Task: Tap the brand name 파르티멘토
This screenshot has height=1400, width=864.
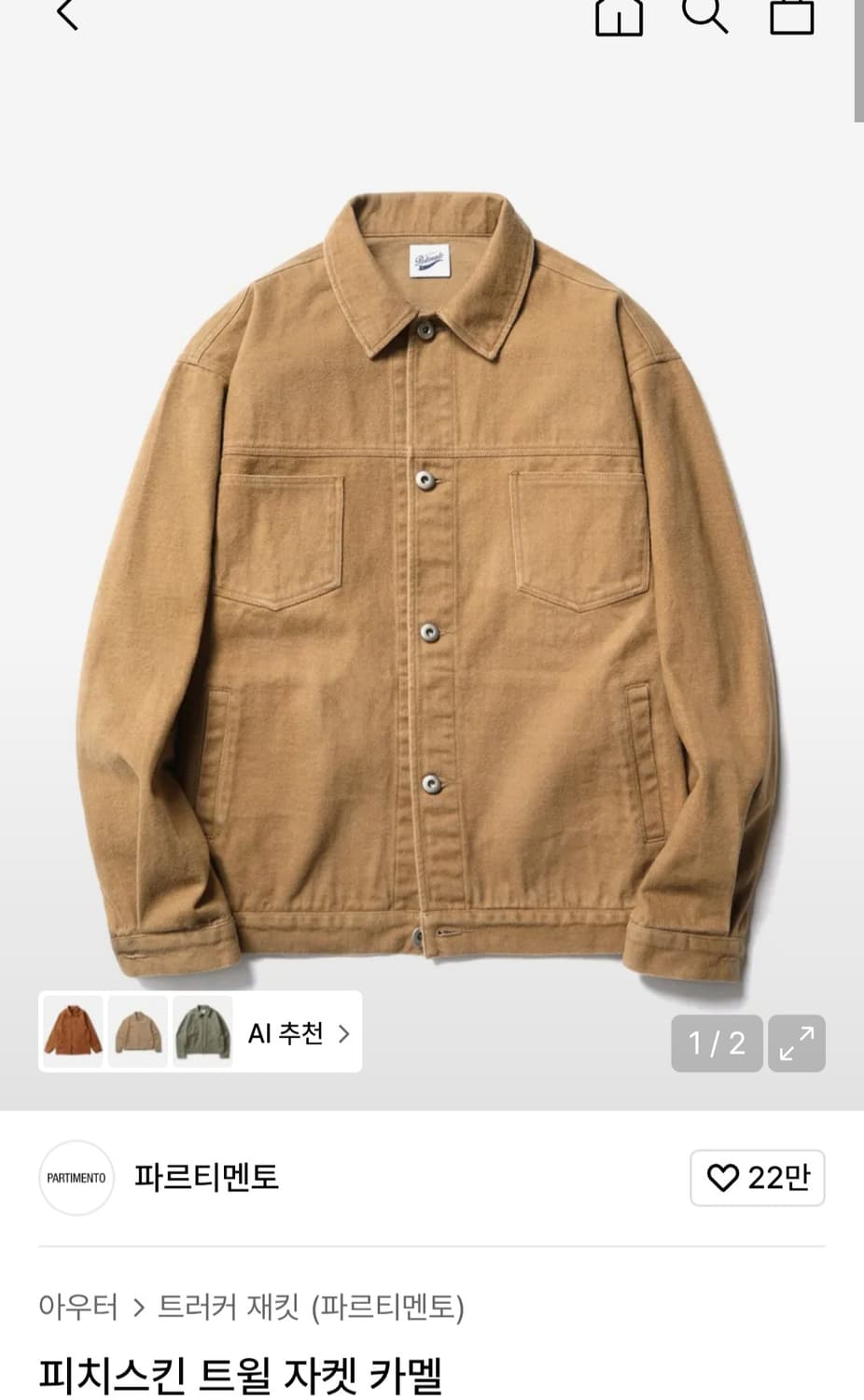Action: (207, 1178)
